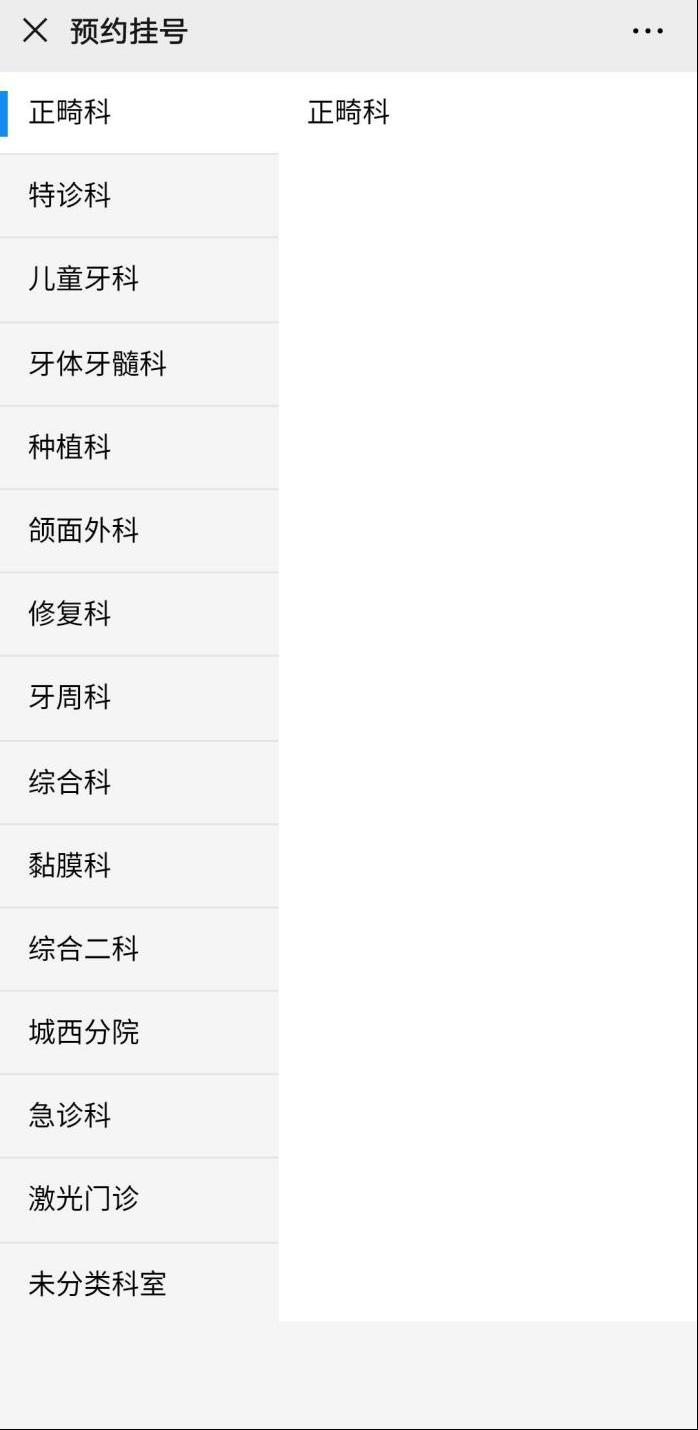Select 牙周科 in the sidebar
The width and height of the screenshot is (698, 1430).
tap(70, 698)
